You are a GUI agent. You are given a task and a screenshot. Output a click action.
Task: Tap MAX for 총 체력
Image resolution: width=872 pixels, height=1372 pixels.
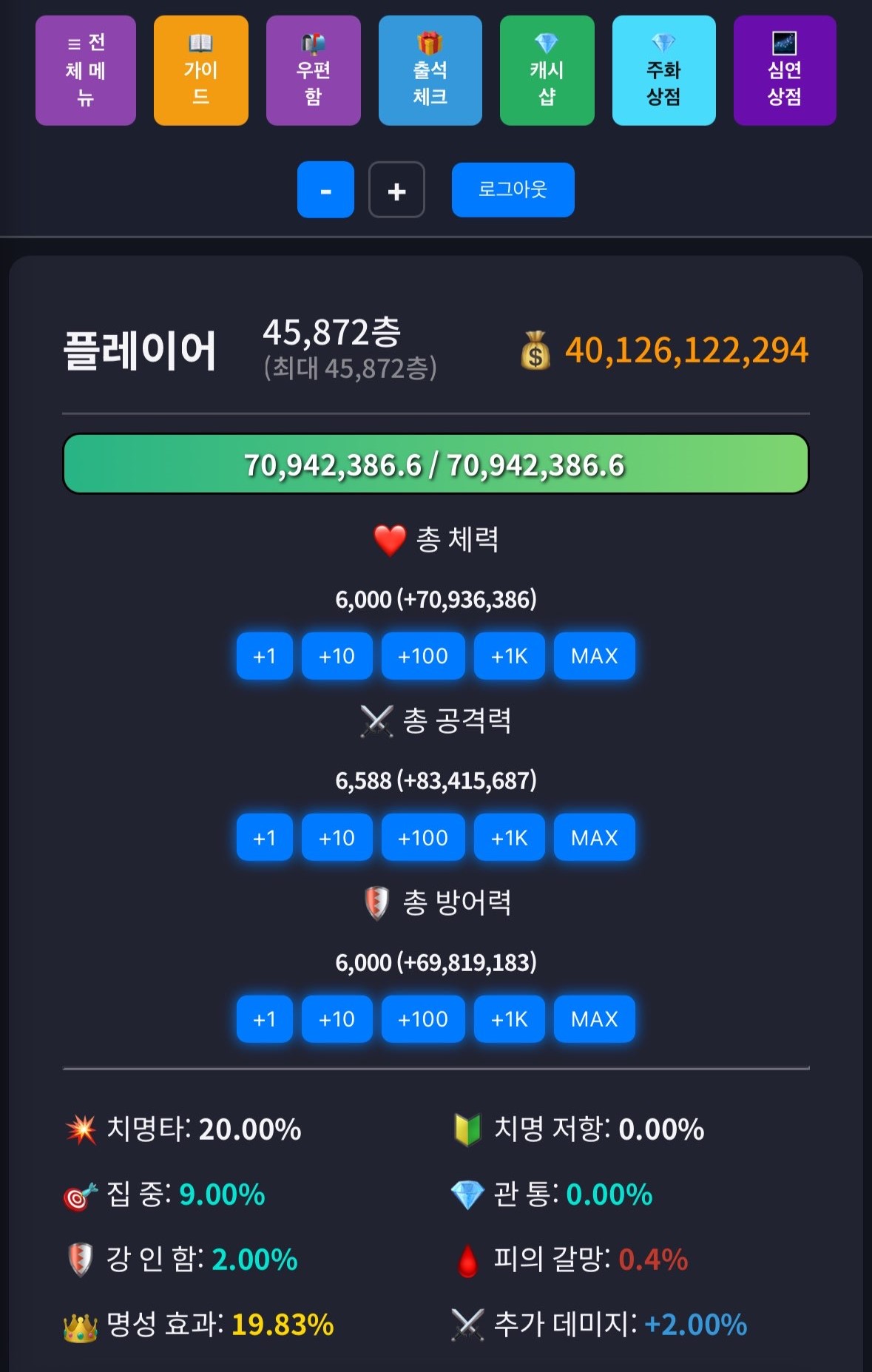(x=594, y=656)
